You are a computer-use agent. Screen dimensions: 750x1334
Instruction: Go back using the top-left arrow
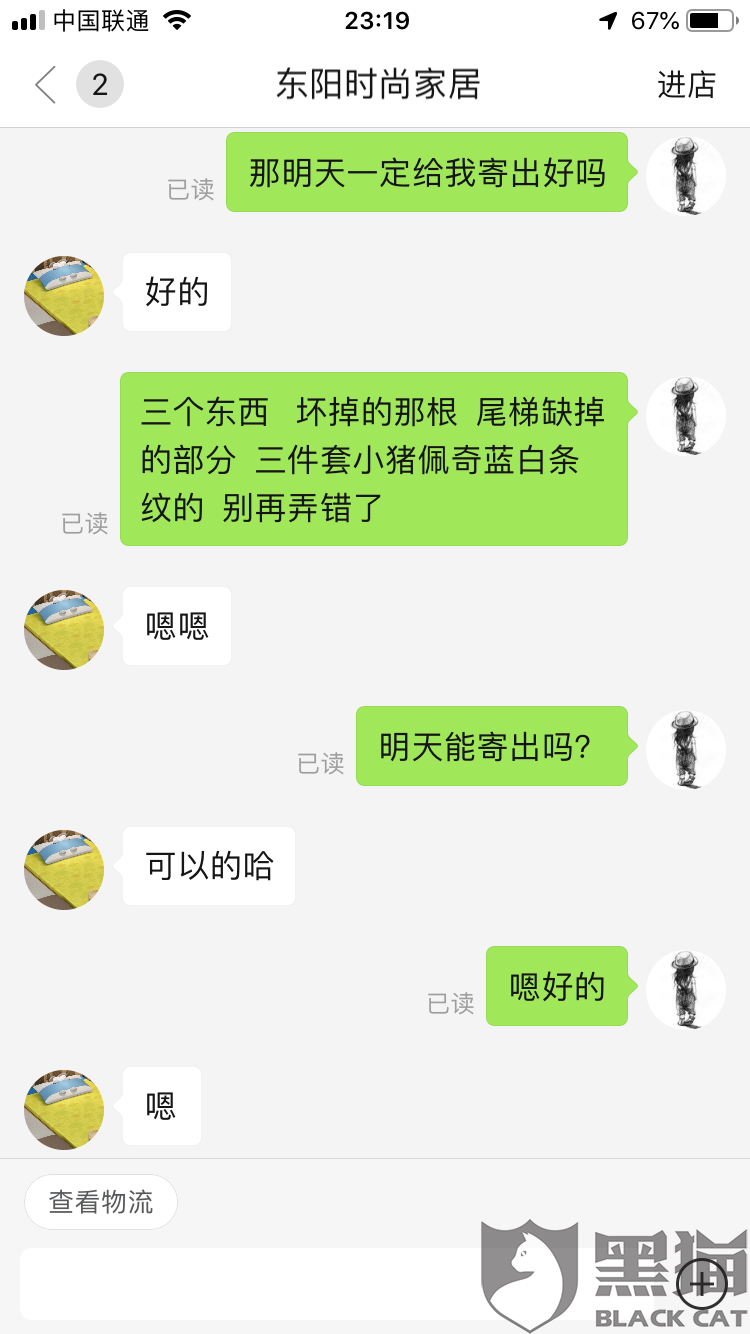point(45,85)
